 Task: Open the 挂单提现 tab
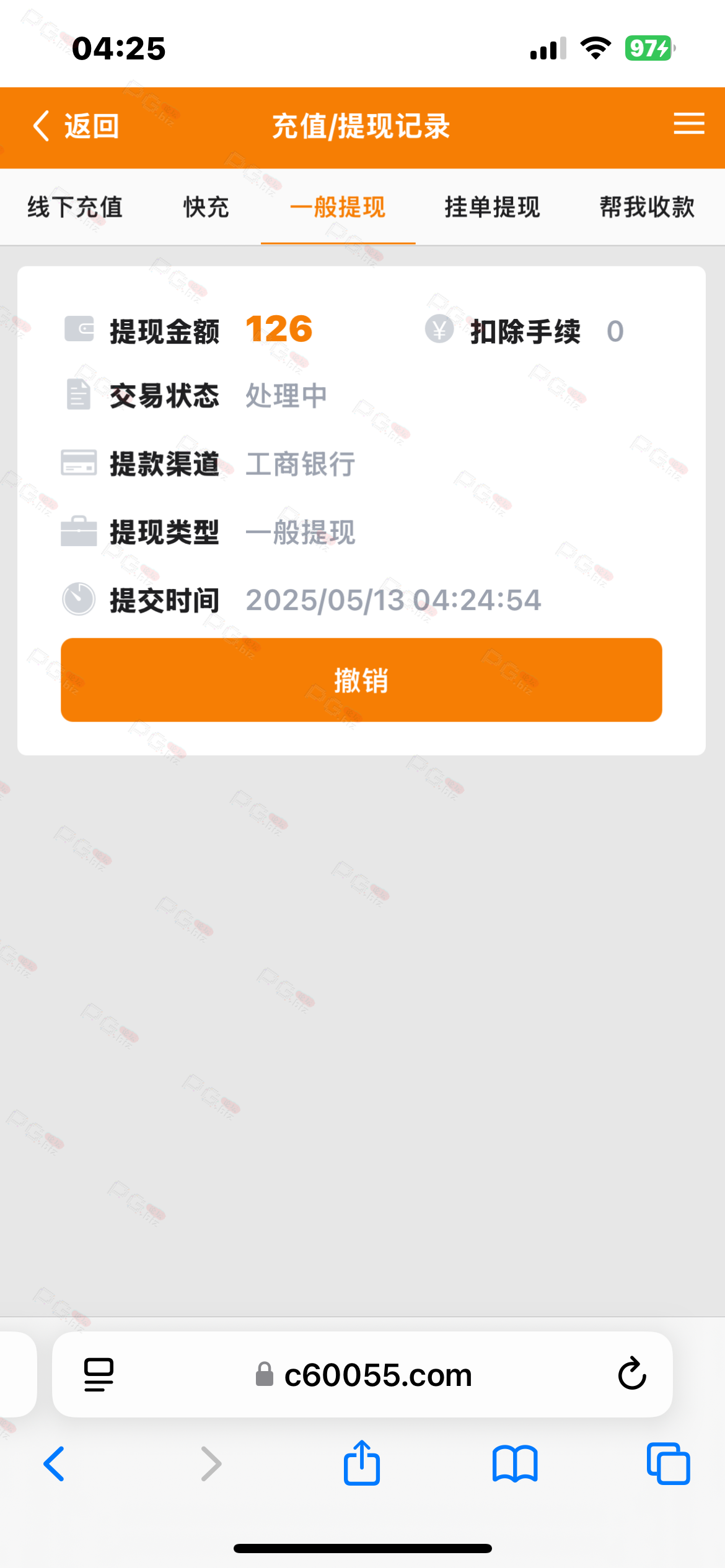pyautogui.click(x=492, y=207)
